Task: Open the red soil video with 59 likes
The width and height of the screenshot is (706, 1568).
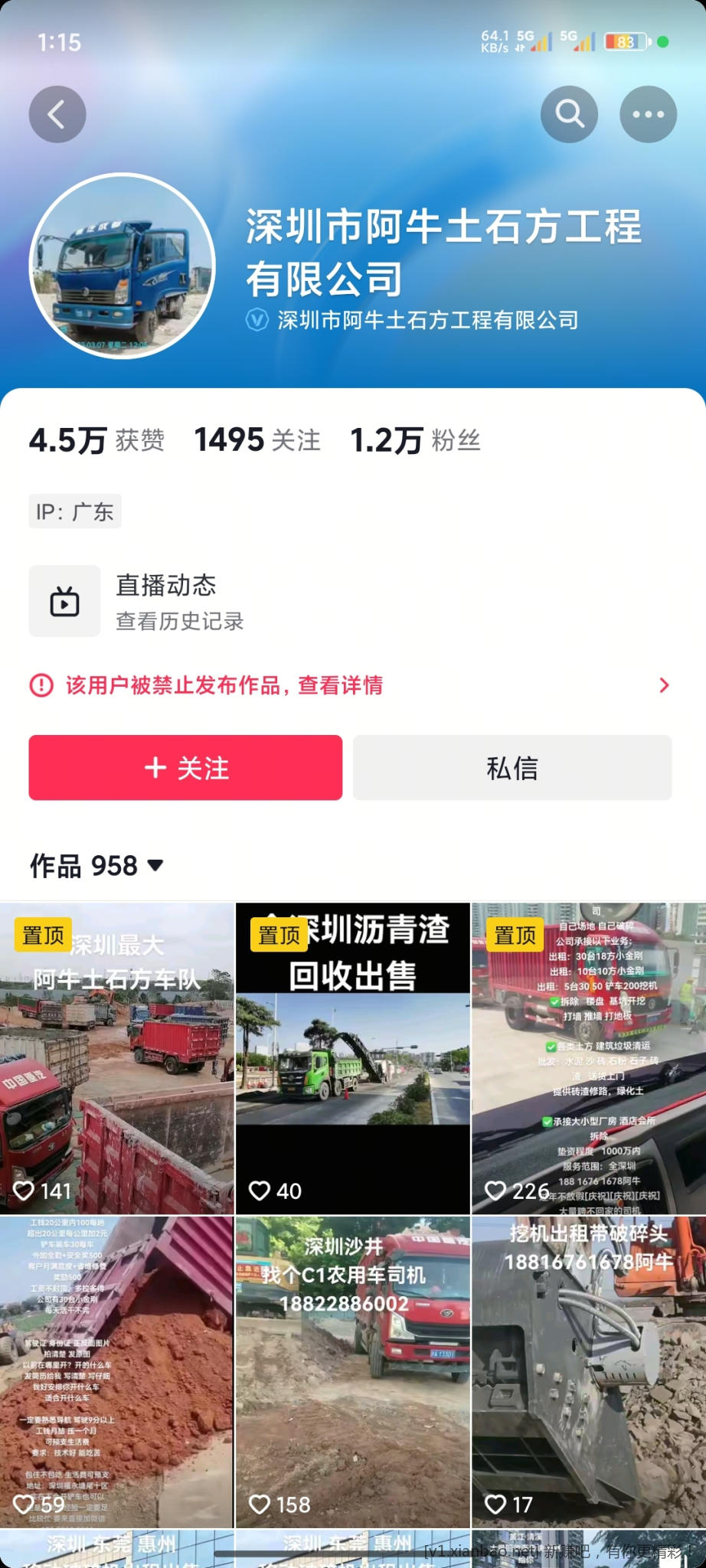Action: coord(116,1372)
